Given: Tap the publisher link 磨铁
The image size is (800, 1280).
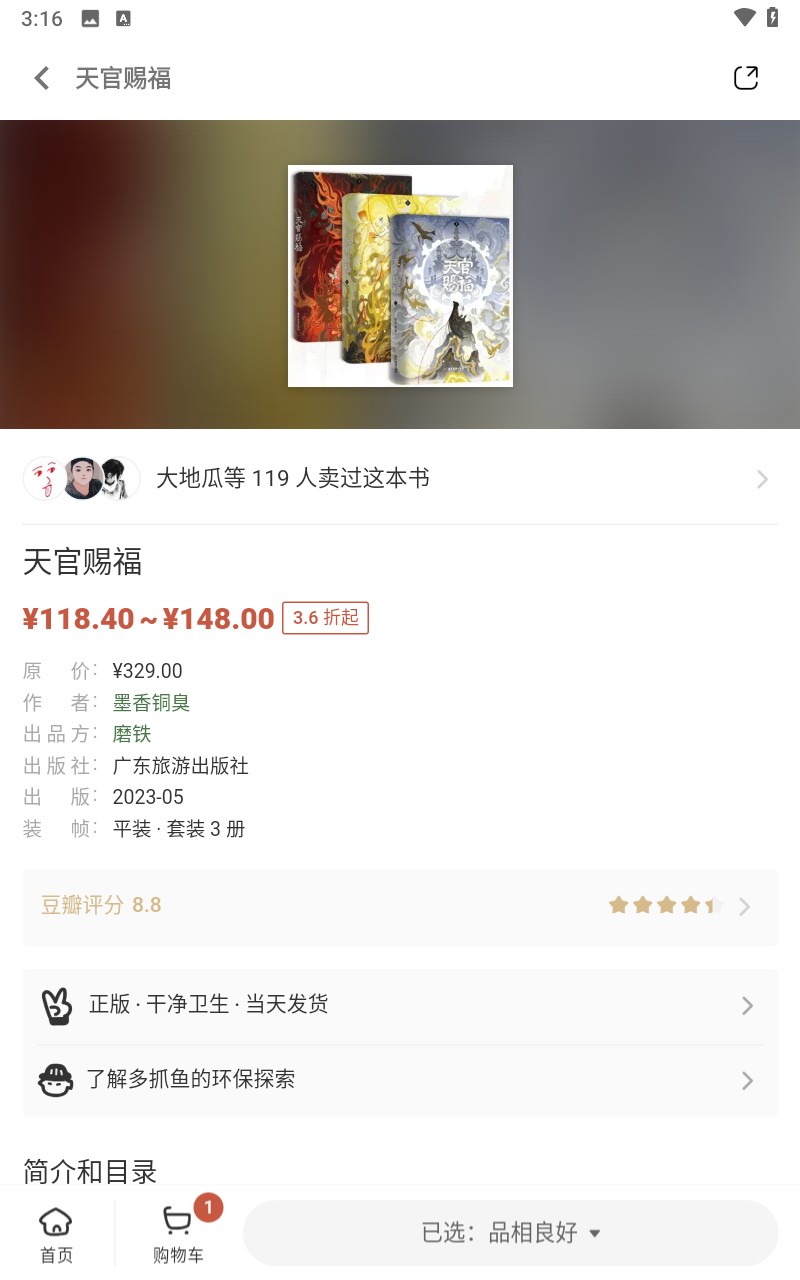Looking at the screenshot, I should pos(132,734).
